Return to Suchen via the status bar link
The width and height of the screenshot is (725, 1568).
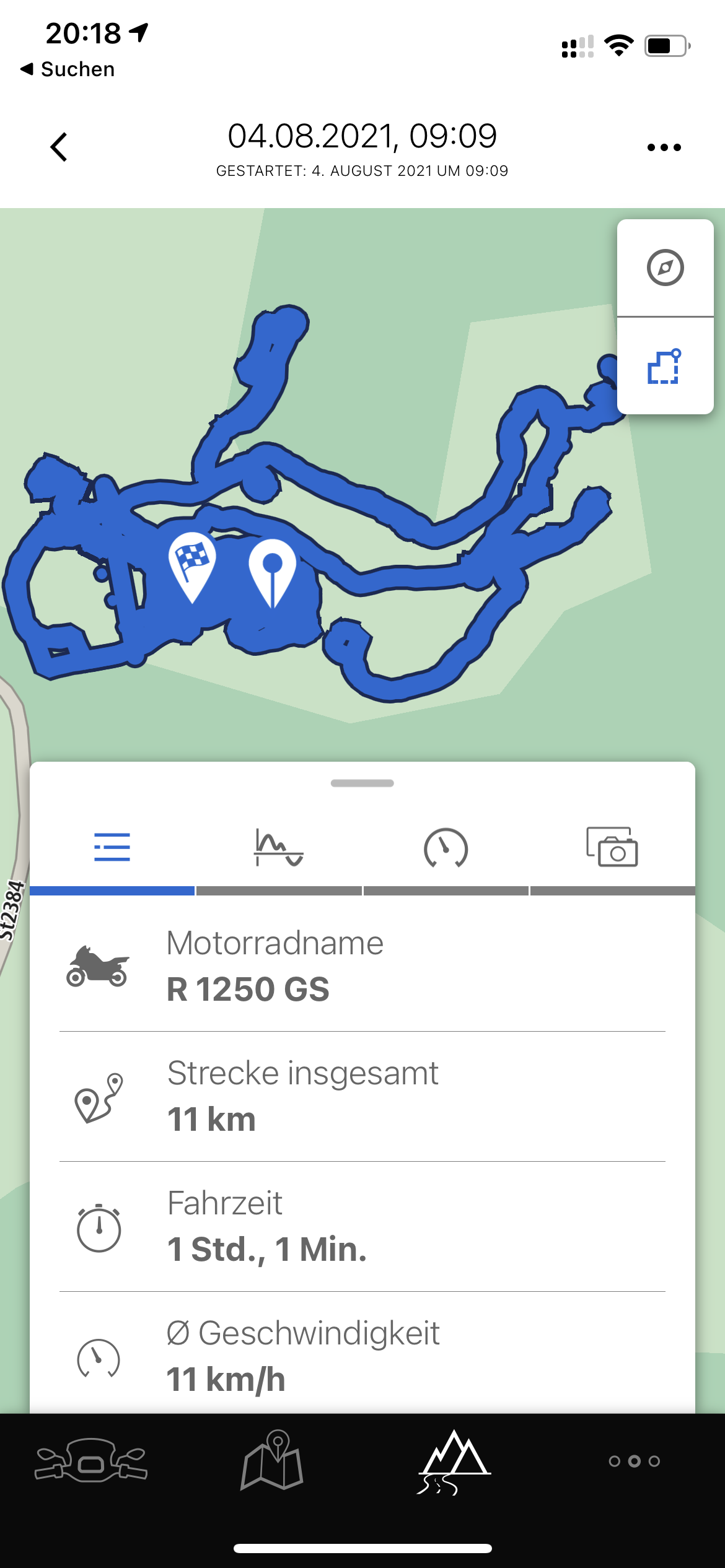67,69
